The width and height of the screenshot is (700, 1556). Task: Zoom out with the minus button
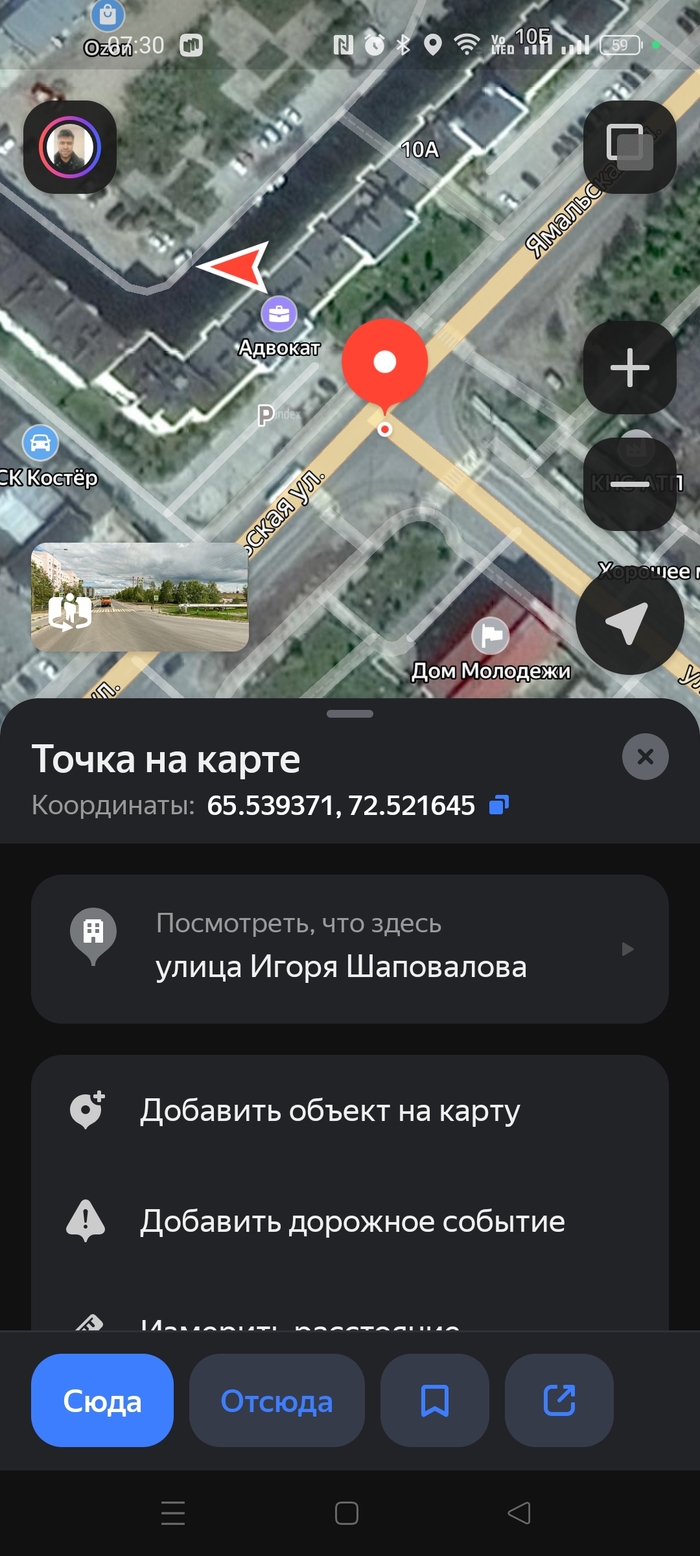click(630, 484)
